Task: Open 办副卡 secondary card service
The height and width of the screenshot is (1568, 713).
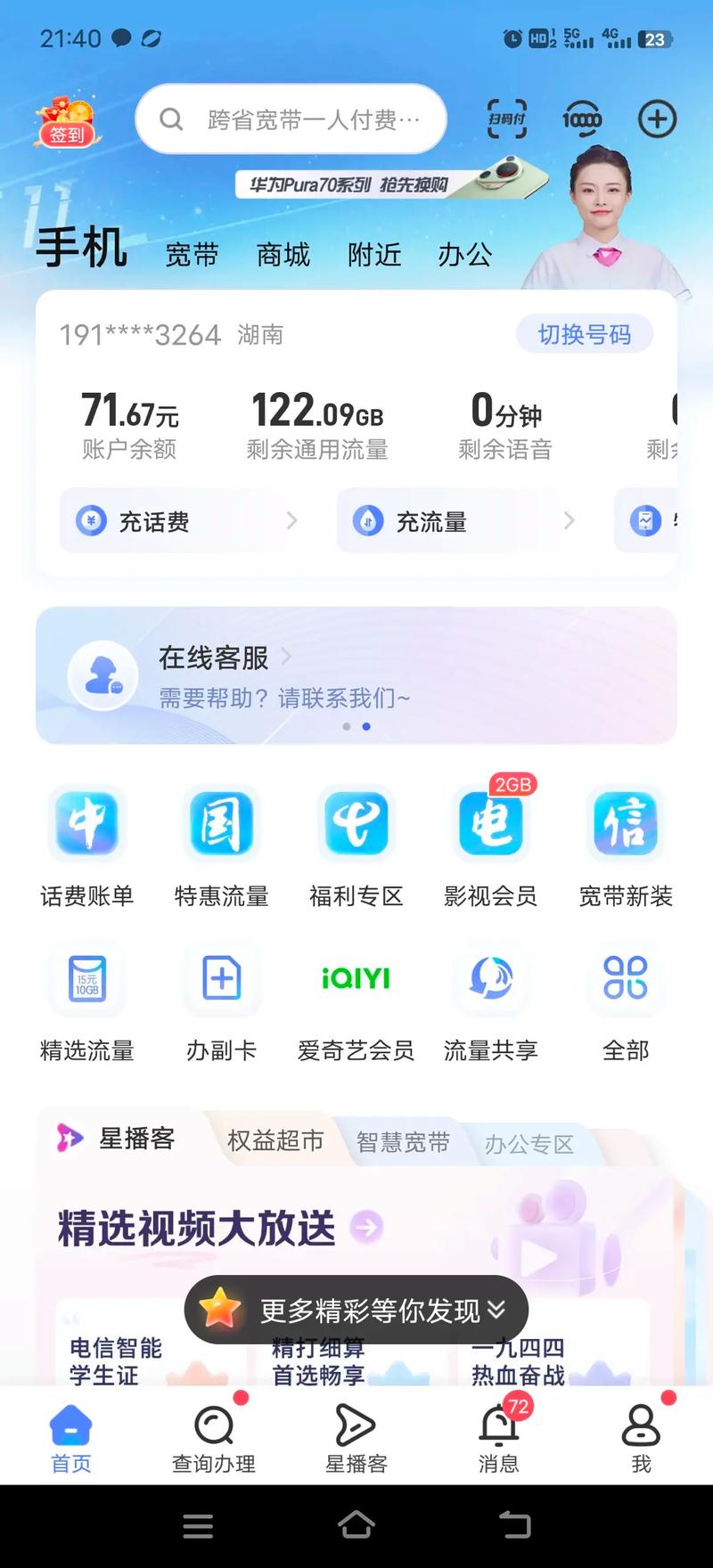Action: coord(221,998)
